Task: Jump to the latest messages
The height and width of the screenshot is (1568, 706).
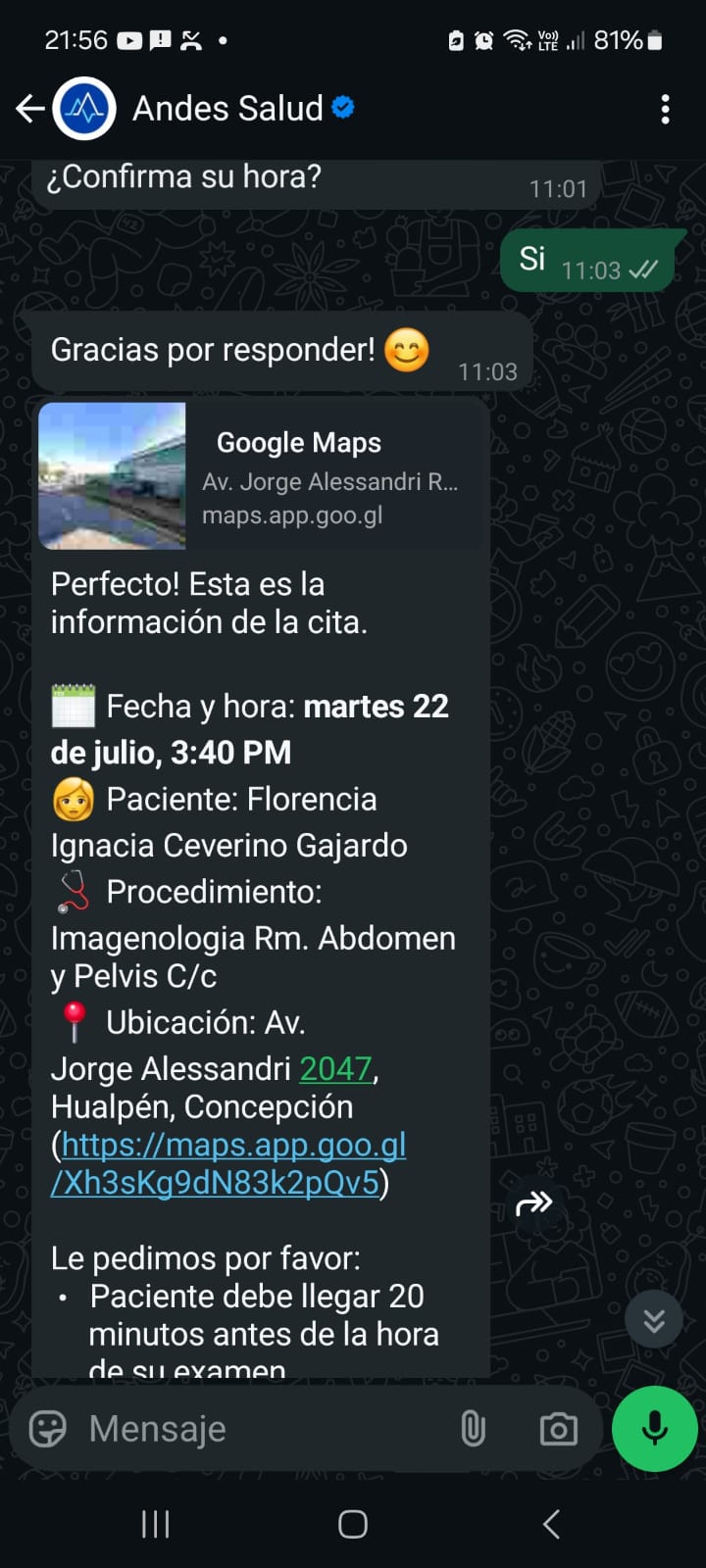Action: [653, 1320]
